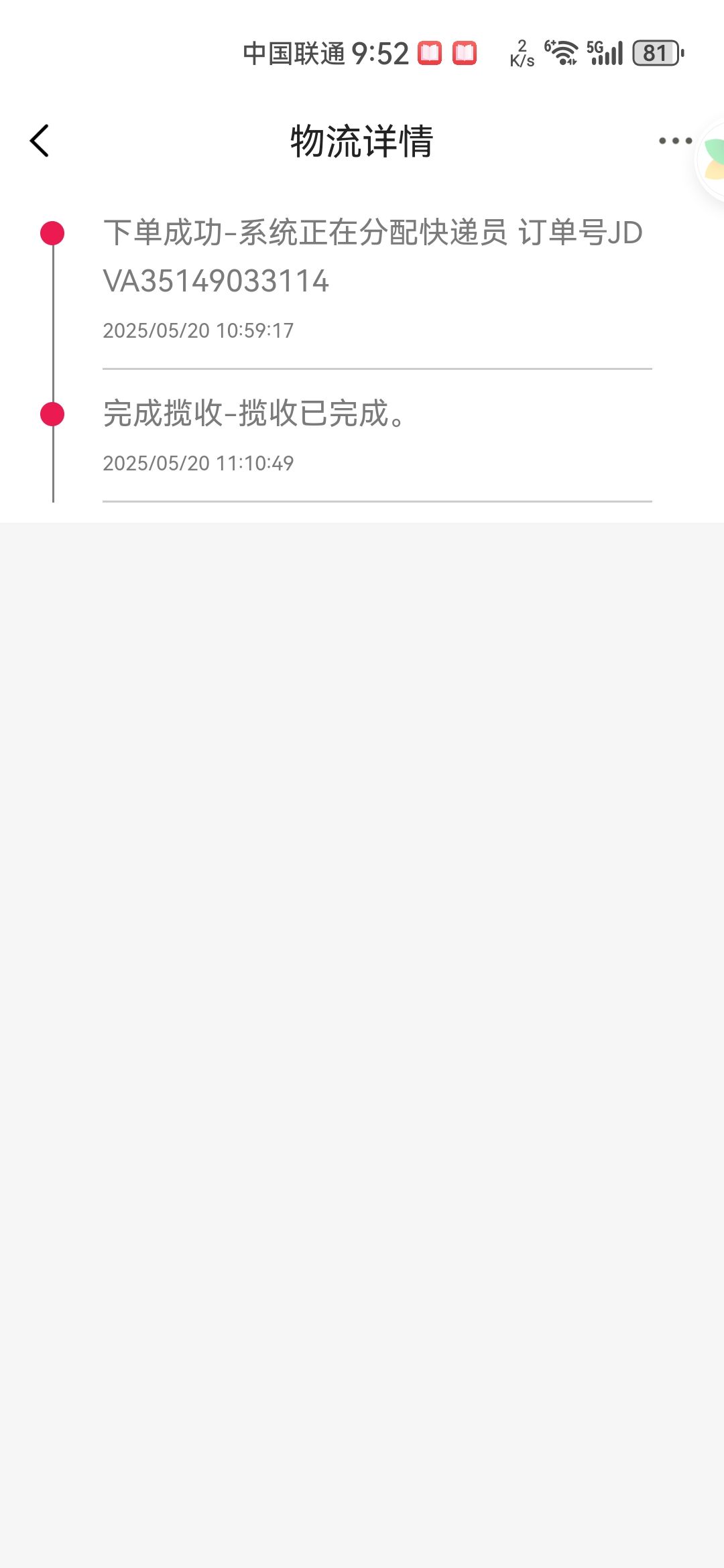This screenshot has height=1568, width=724.
Task: Go back from 物流详情 page
Action: coord(40,141)
